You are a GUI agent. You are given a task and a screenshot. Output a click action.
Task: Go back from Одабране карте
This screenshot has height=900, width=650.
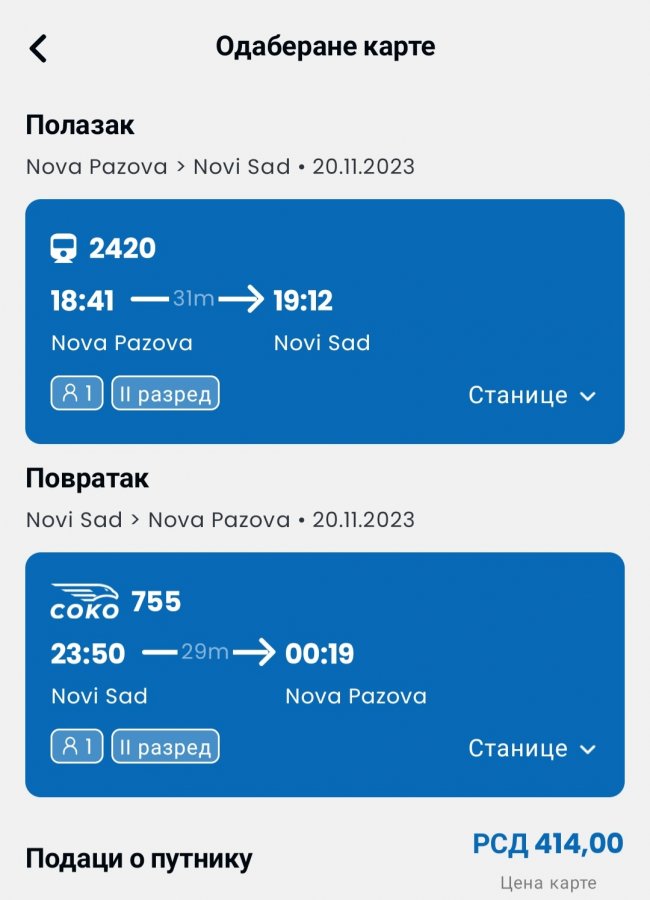(38, 49)
